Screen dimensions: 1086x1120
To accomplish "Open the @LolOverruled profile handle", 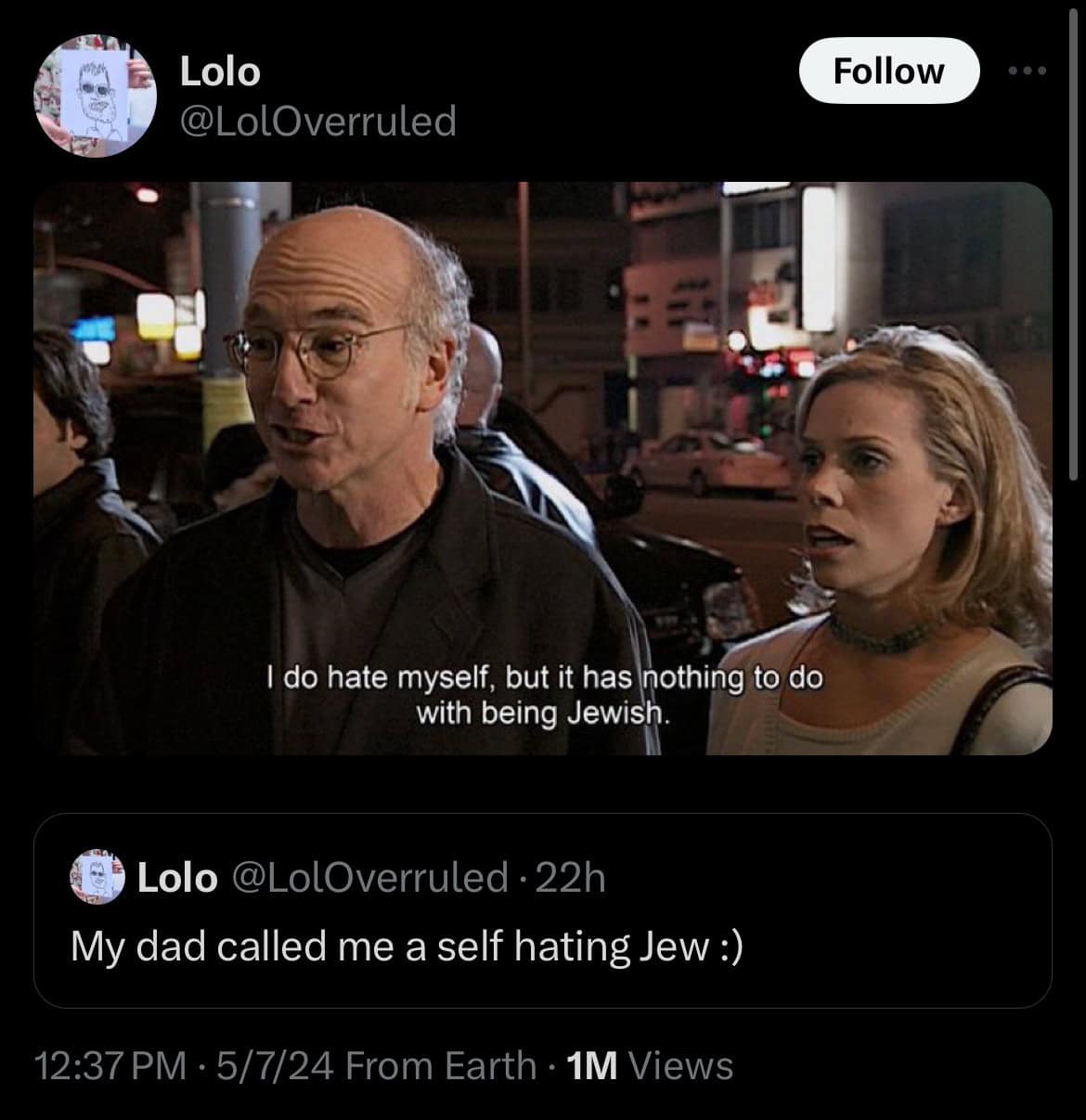I will point(317,121).
